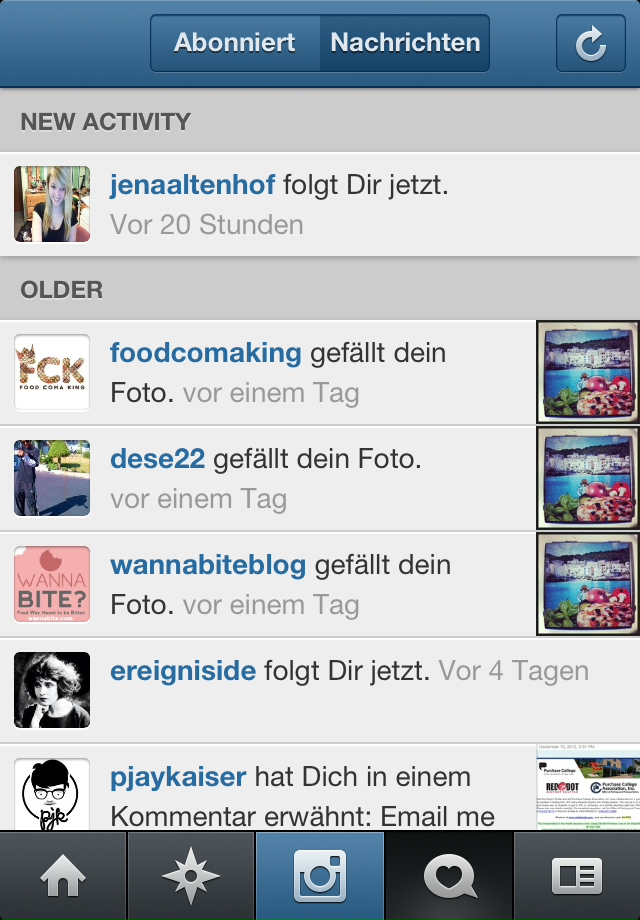Select the Nachrichten tab

[405, 43]
